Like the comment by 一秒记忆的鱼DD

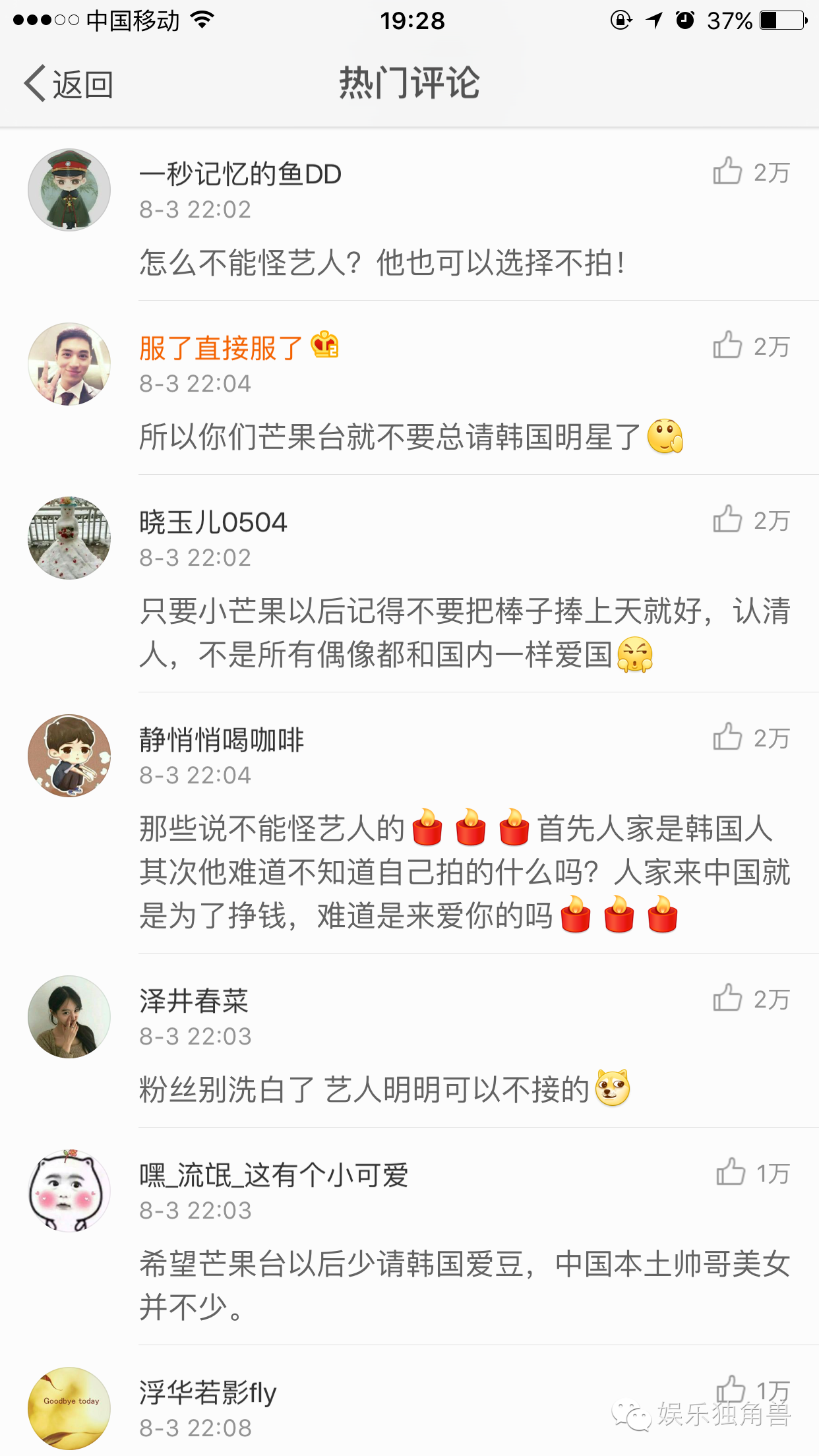point(728,172)
